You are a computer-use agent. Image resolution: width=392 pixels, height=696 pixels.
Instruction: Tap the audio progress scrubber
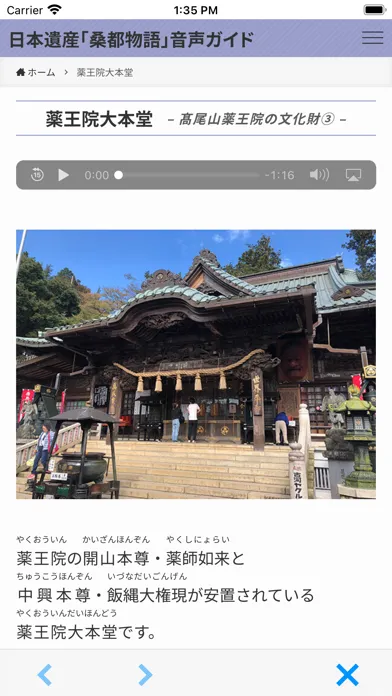[188, 175]
